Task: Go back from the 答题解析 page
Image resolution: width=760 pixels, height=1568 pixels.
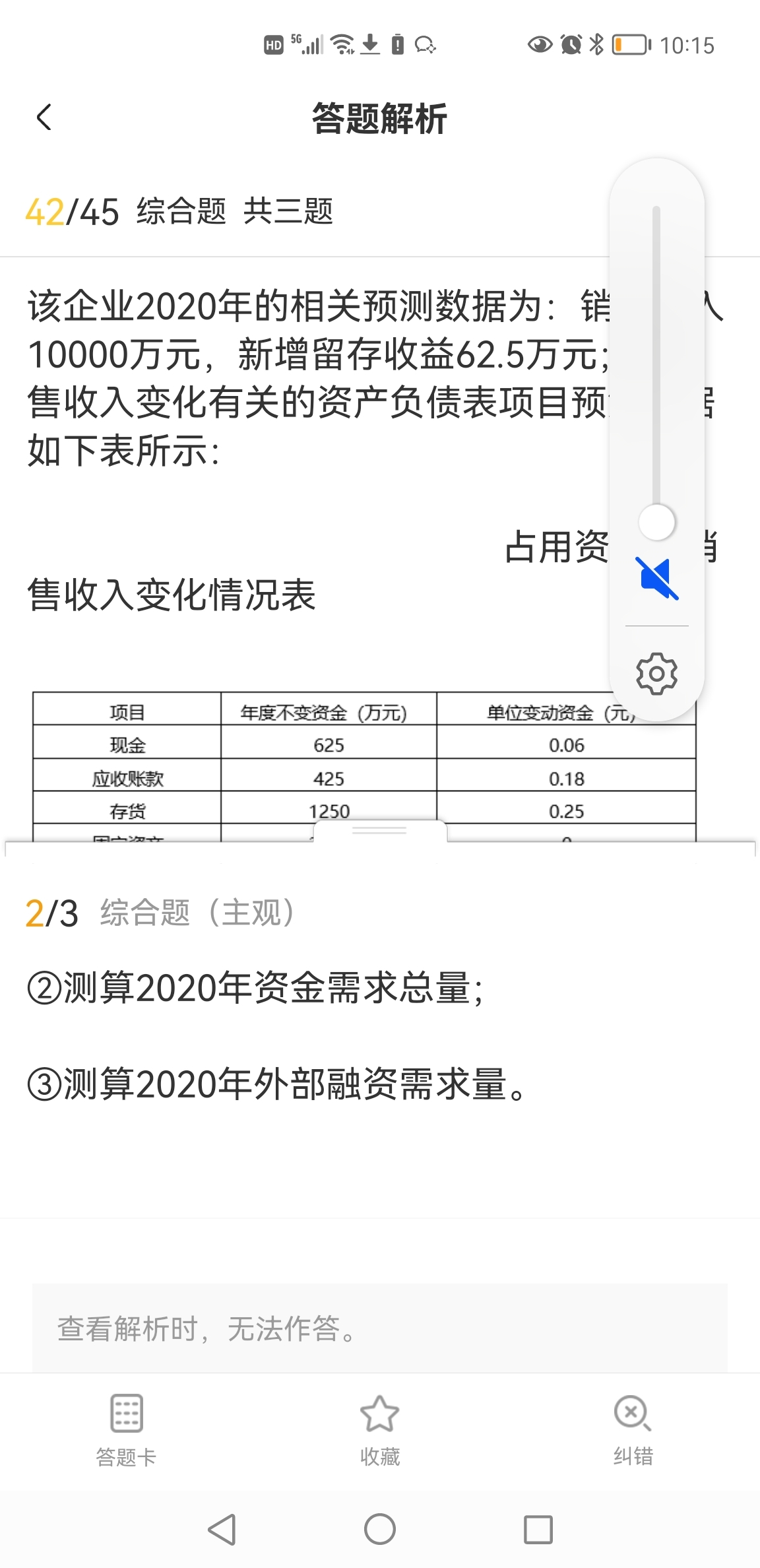Action: [44, 118]
